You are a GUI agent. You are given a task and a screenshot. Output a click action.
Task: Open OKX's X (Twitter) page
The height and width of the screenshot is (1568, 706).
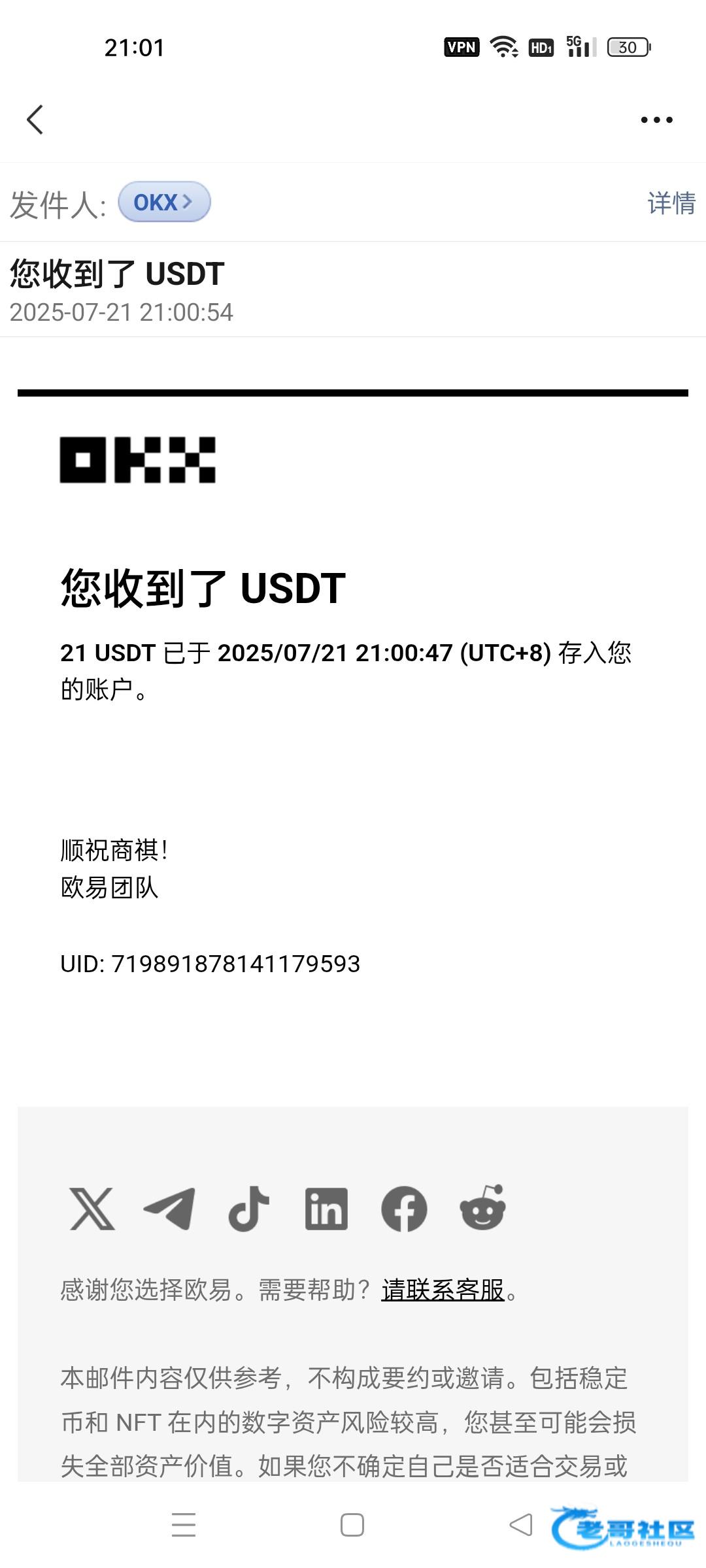point(92,1209)
